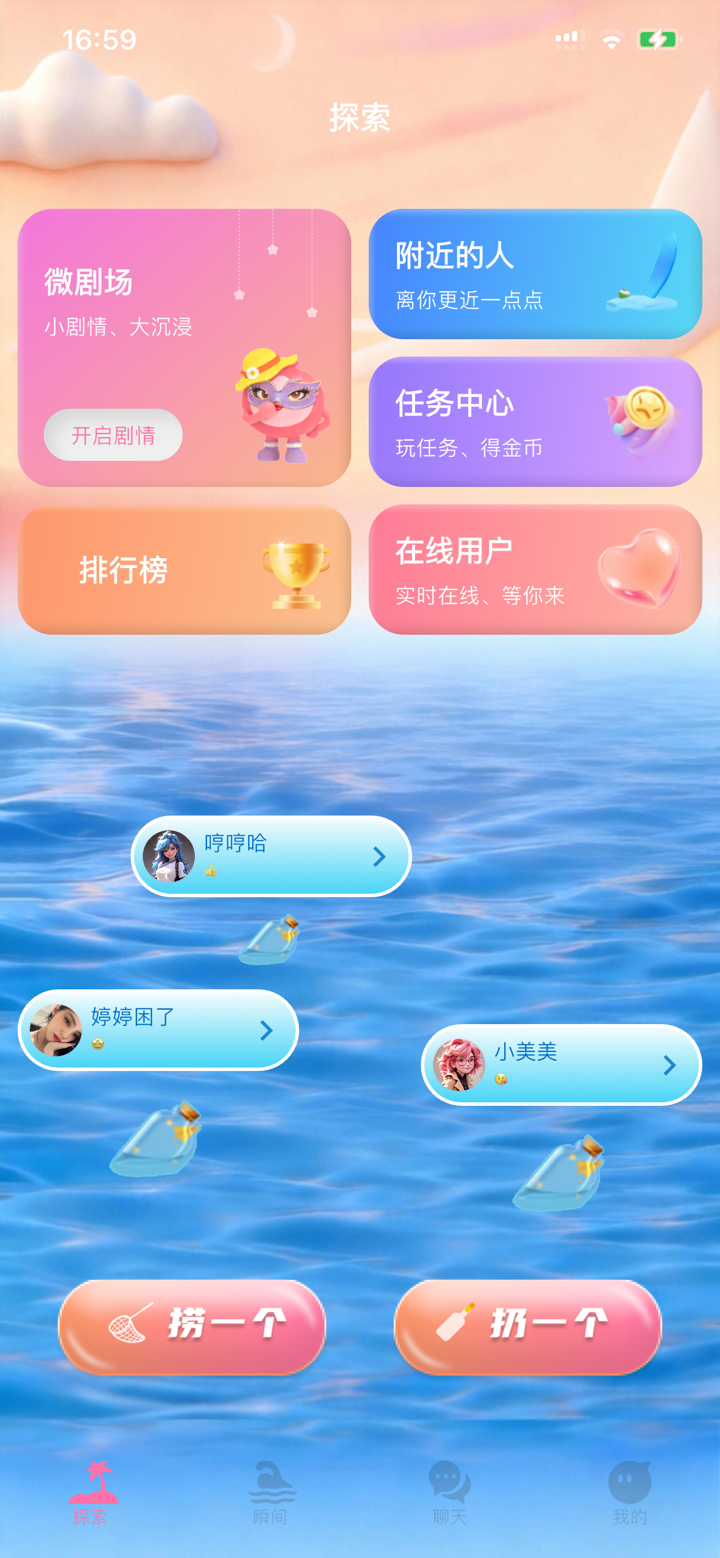Expand 小美美's chat bubble chevron
Screen dimensions: 720x1558
669,1064
